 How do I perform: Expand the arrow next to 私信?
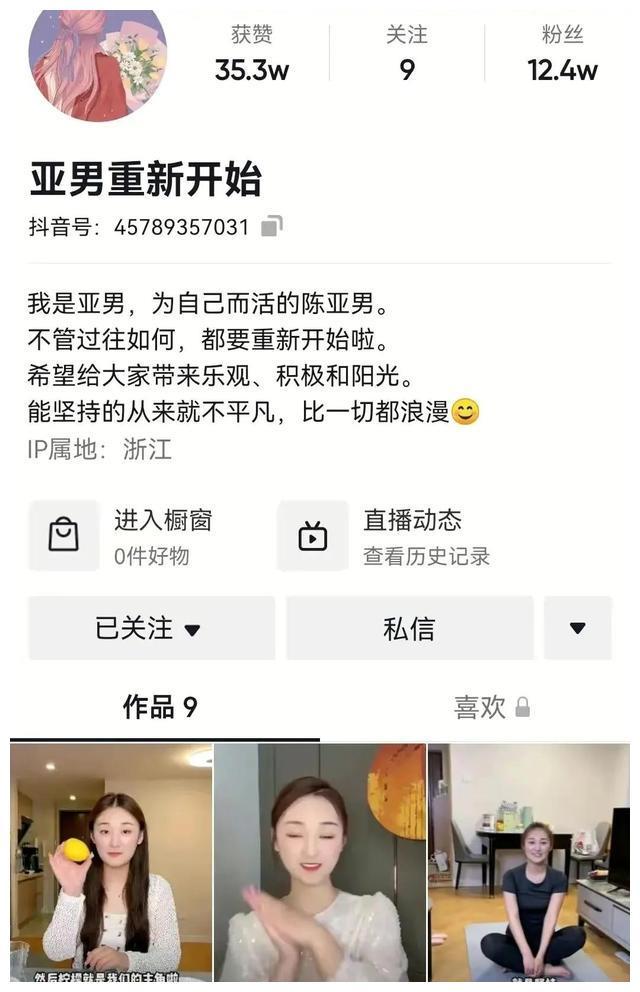(x=577, y=628)
